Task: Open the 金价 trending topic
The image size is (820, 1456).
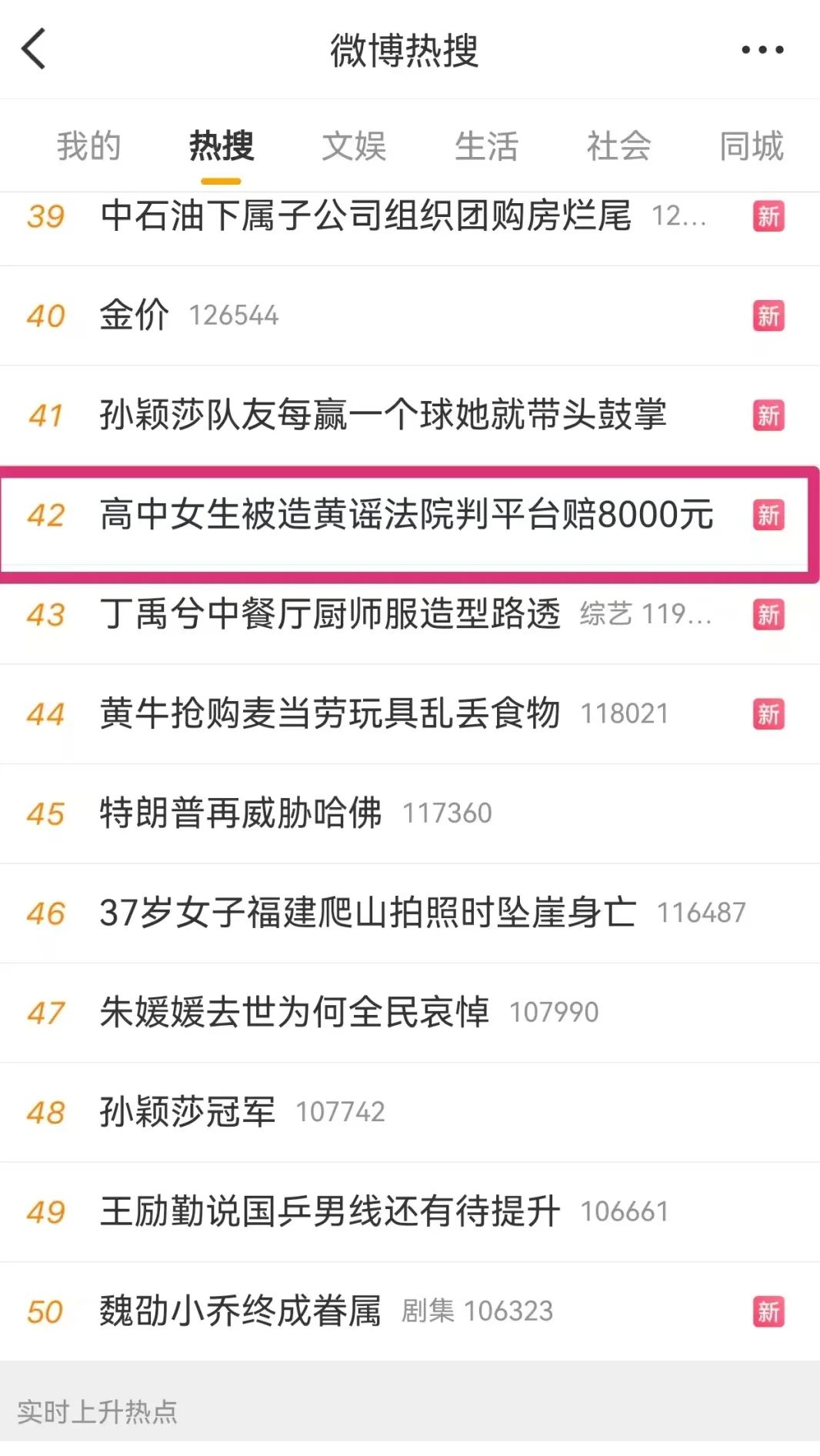Action: click(x=135, y=316)
